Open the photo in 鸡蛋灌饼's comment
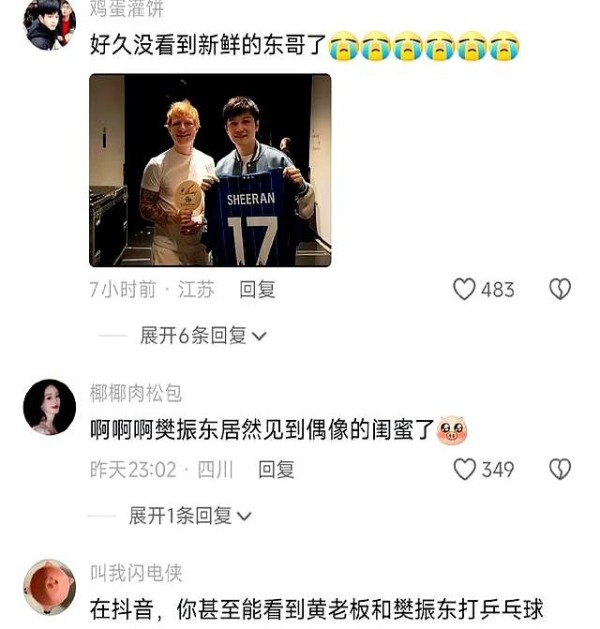Image resolution: width=600 pixels, height=629 pixels. [210, 170]
